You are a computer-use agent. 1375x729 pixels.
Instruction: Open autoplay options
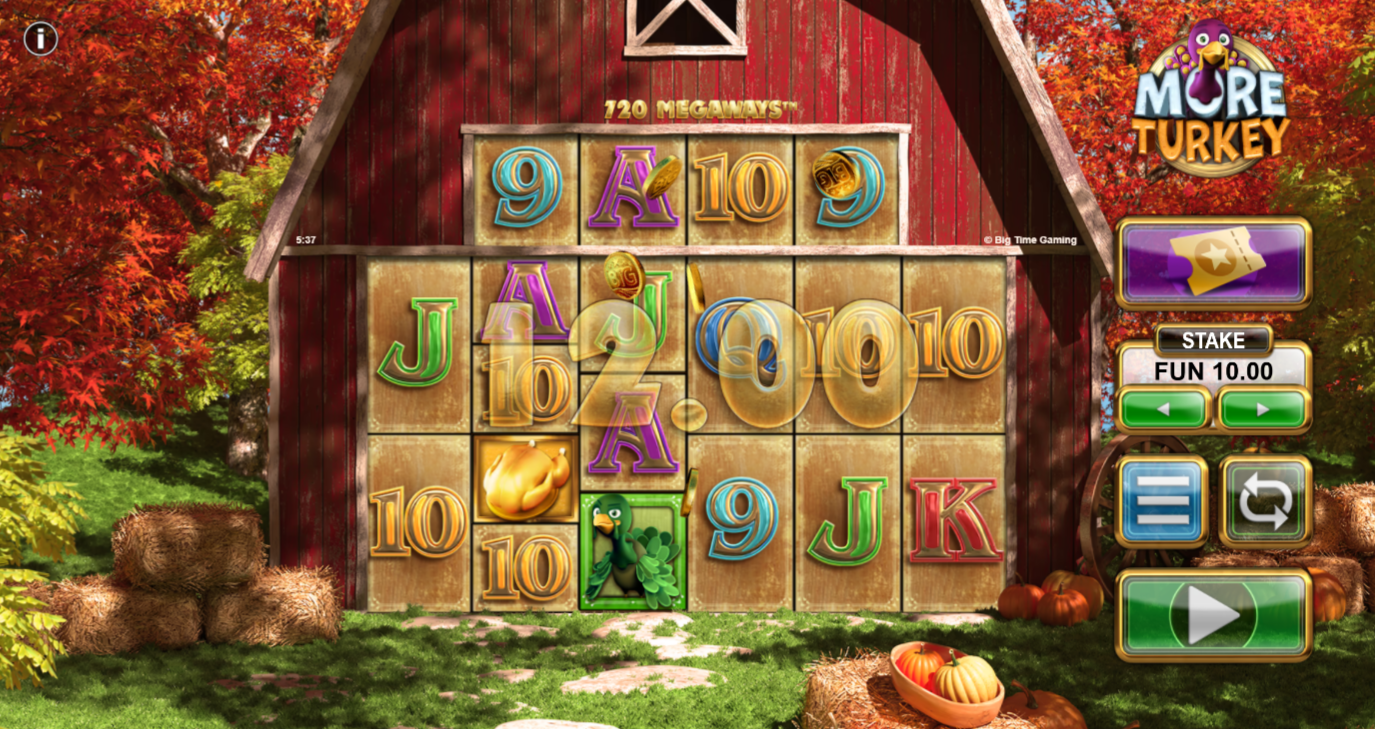1264,502
